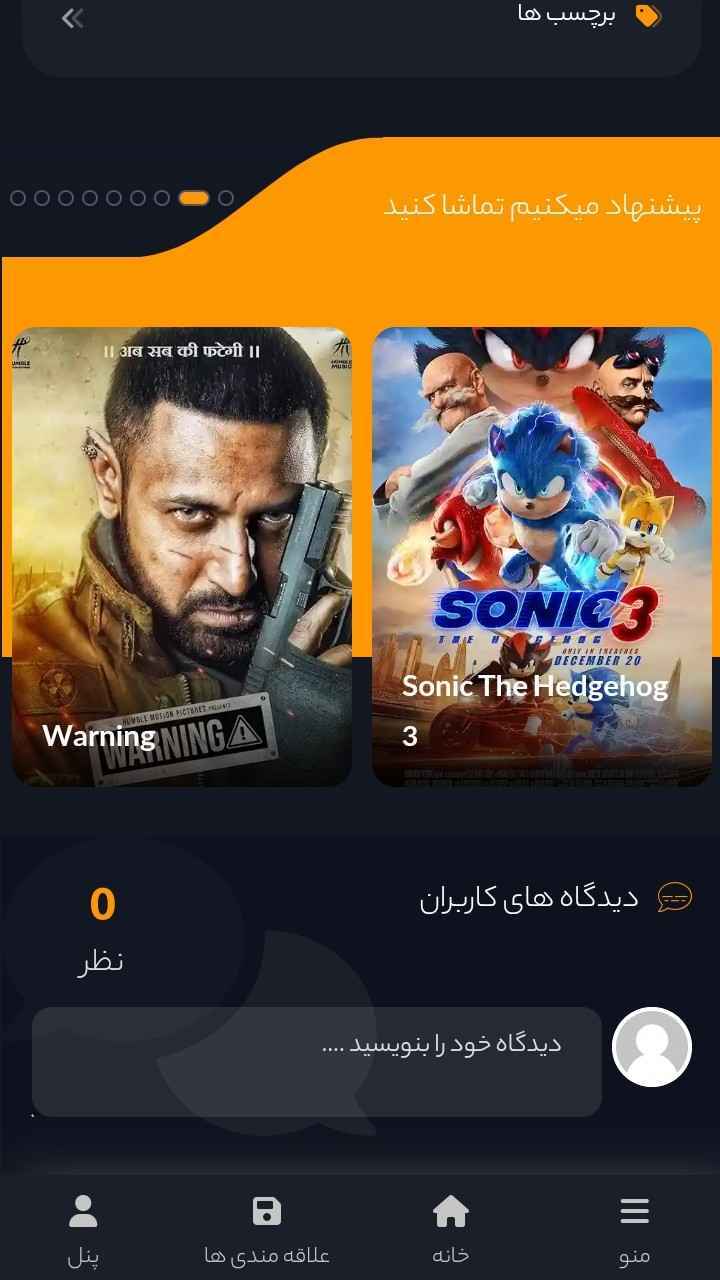Expand the برچسب ها section with the double chevron
The height and width of the screenshot is (1280, 720).
pyautogui.click(x=72, y=17)
